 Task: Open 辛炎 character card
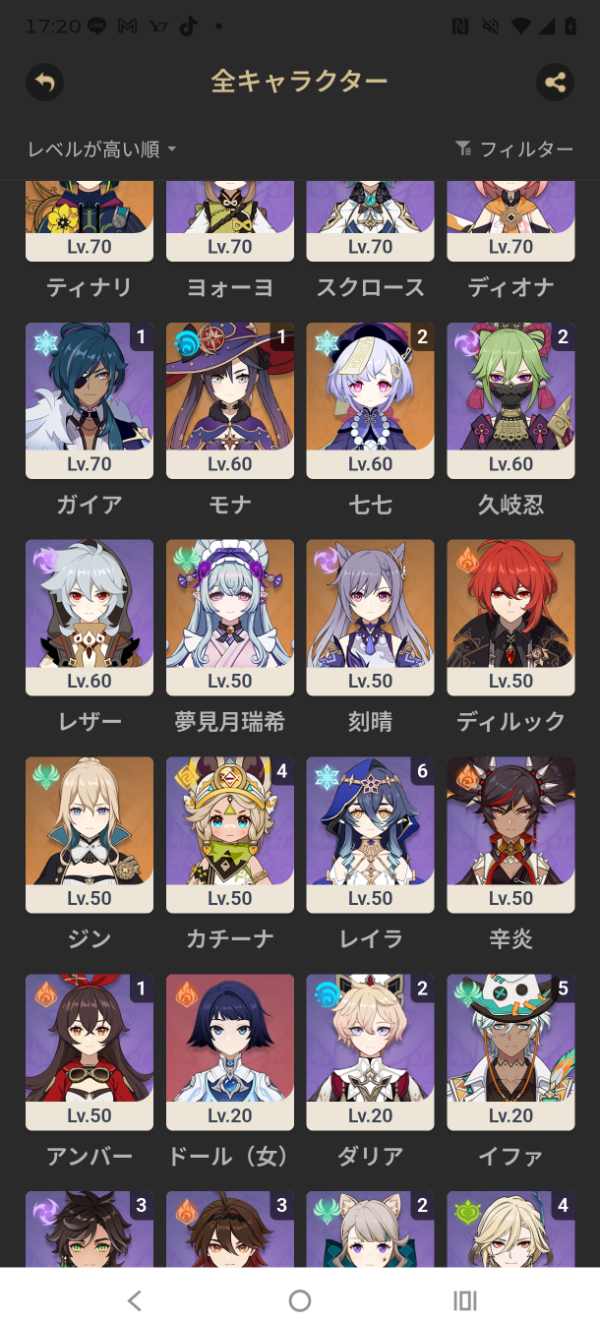click(511, 834)
